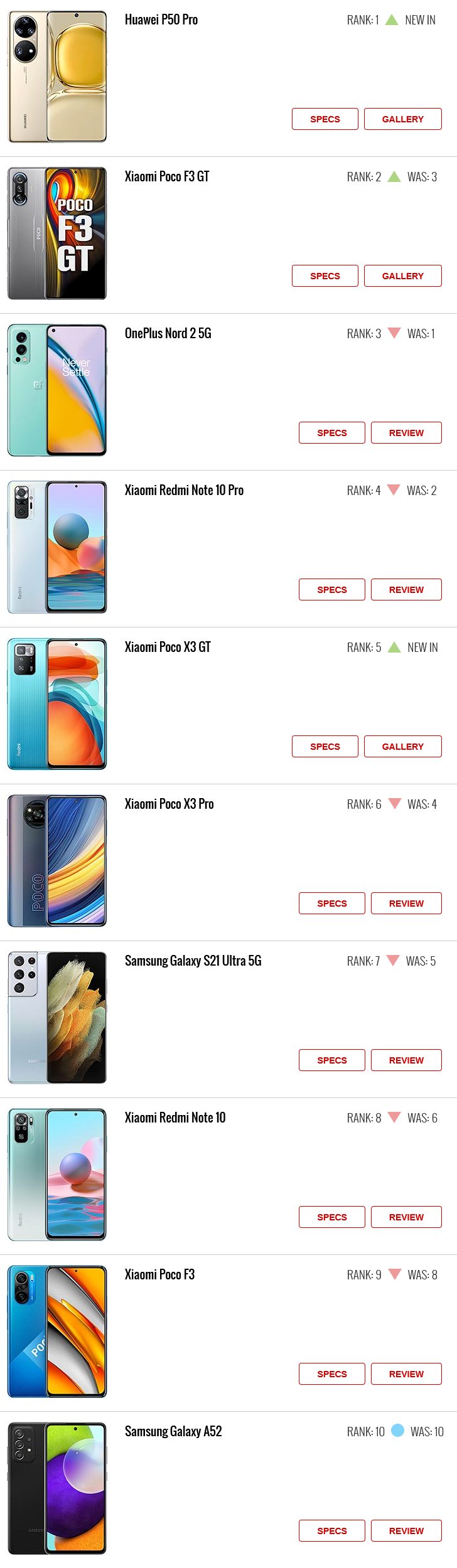
Task: View the Huawei P50 Pro gallery
Action: [x=402, y=119]
